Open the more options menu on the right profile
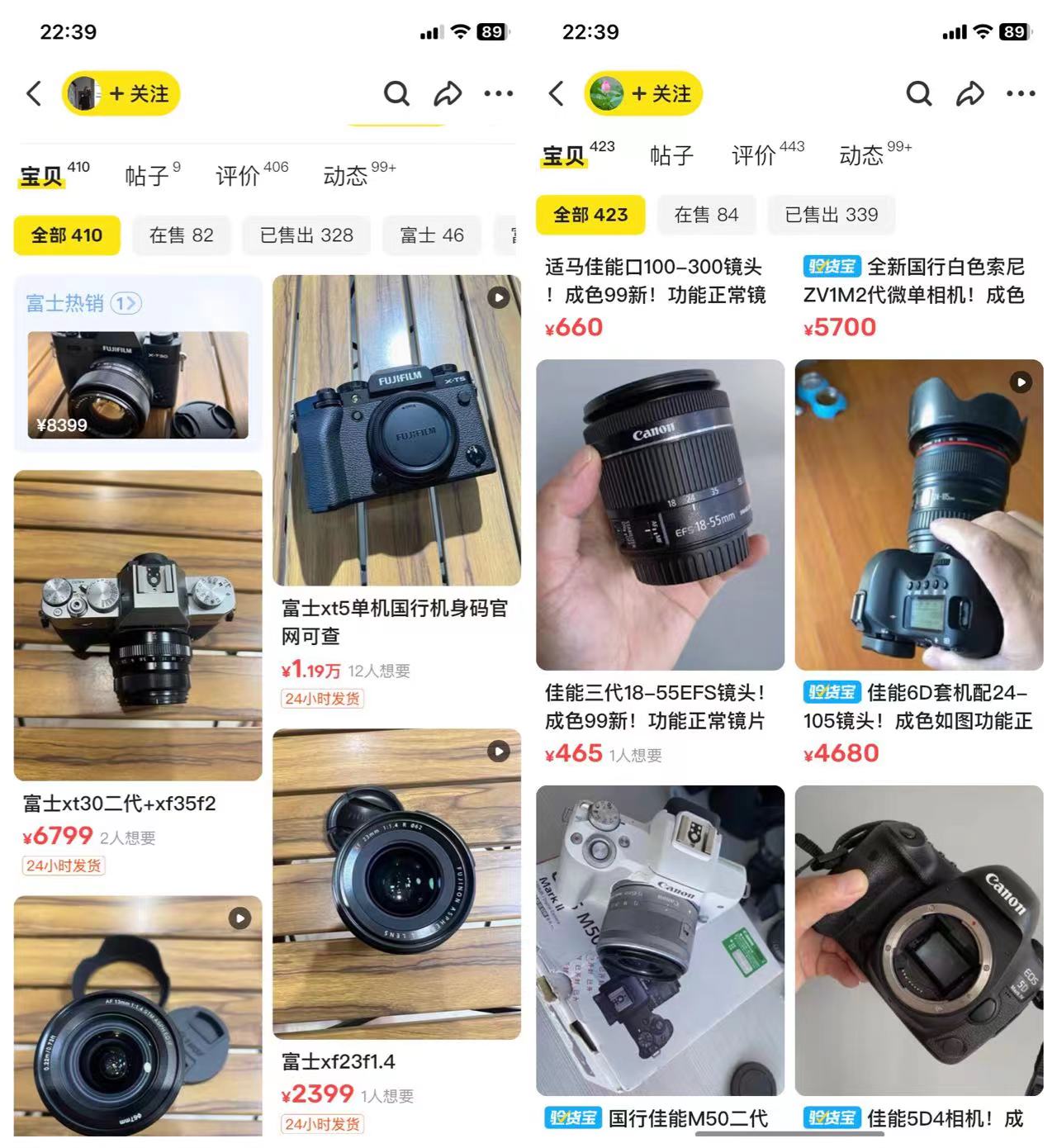The image size is (1057, 1148). (x=1021, y=93)
